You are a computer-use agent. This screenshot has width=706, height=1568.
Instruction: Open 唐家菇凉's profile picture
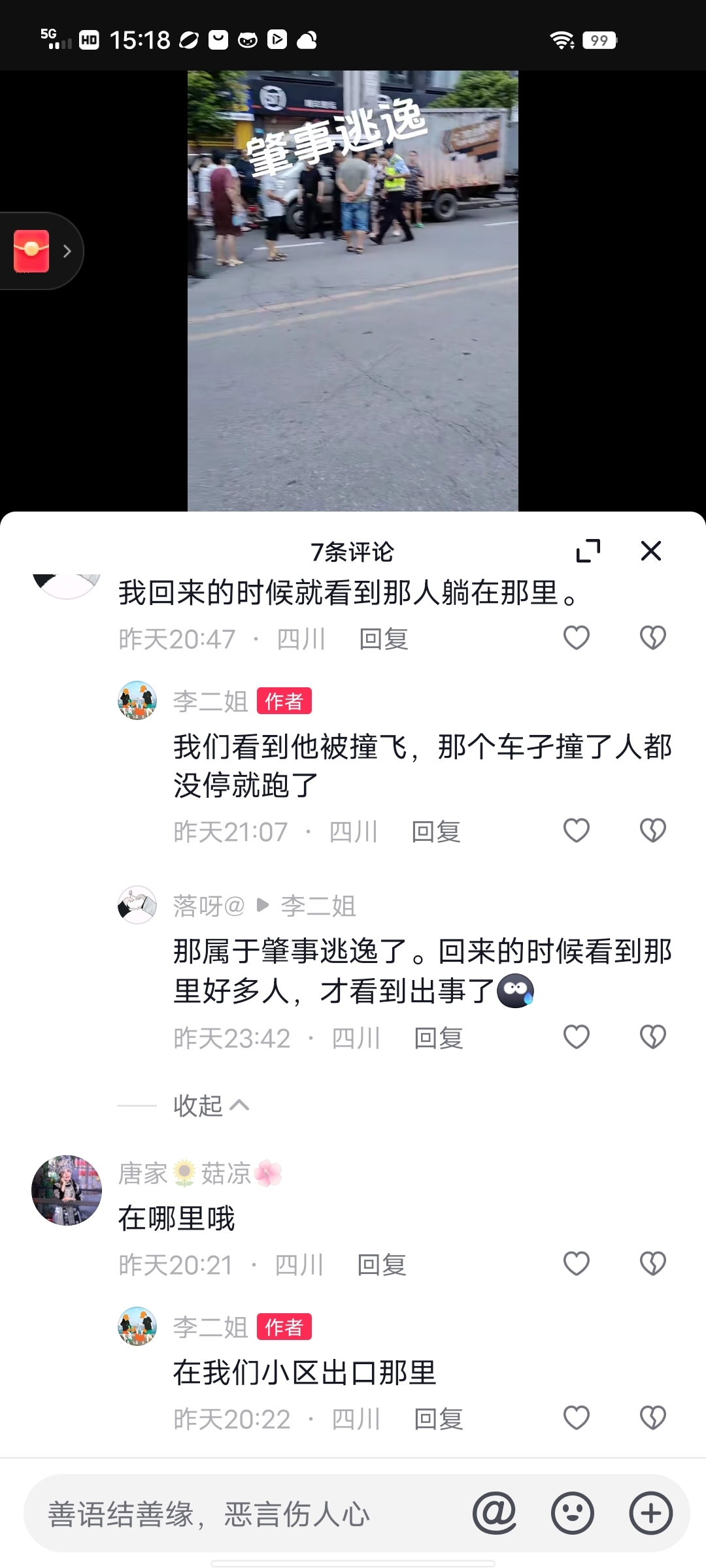point(67,1190)
